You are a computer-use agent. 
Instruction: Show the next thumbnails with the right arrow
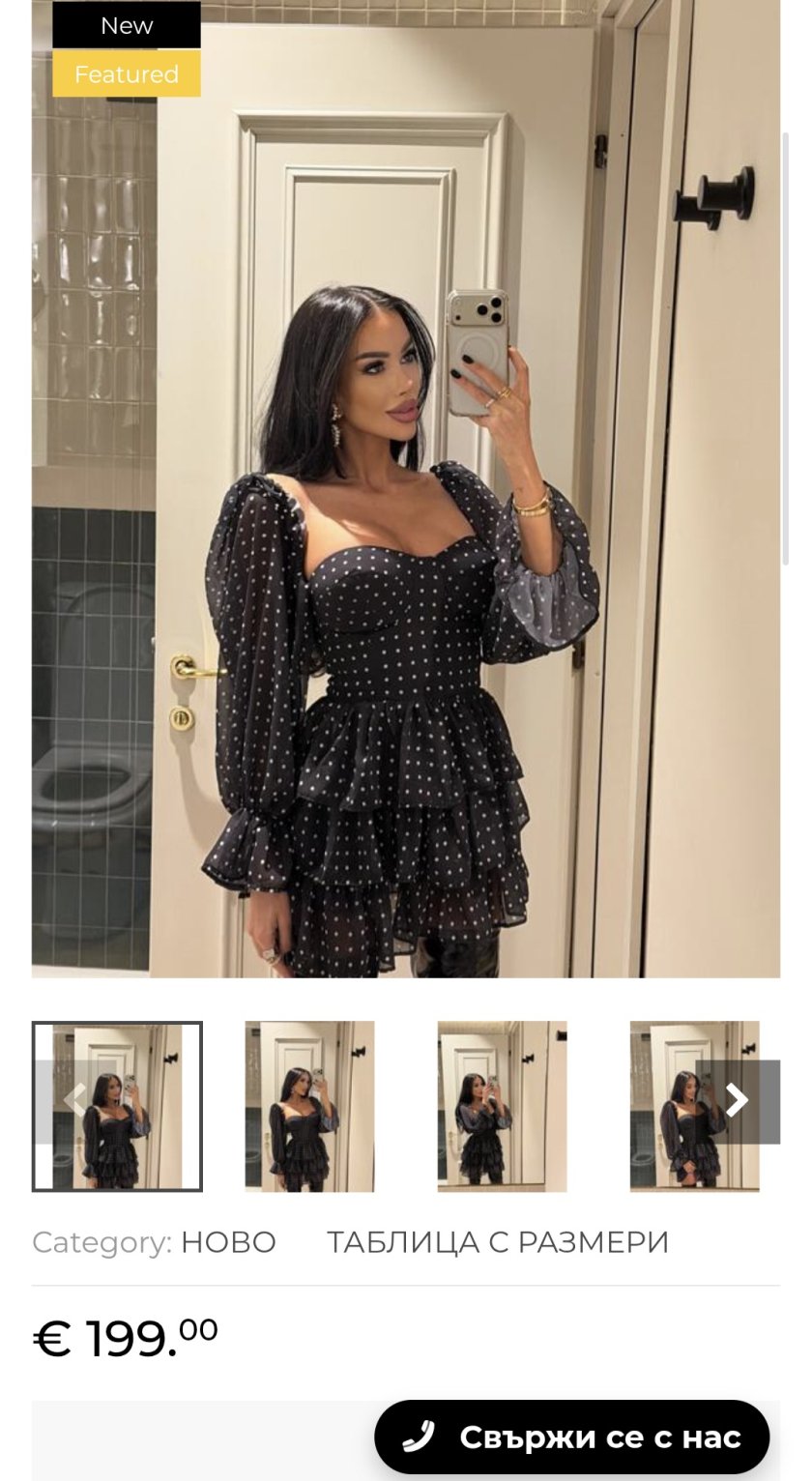tap(738, 1101)
